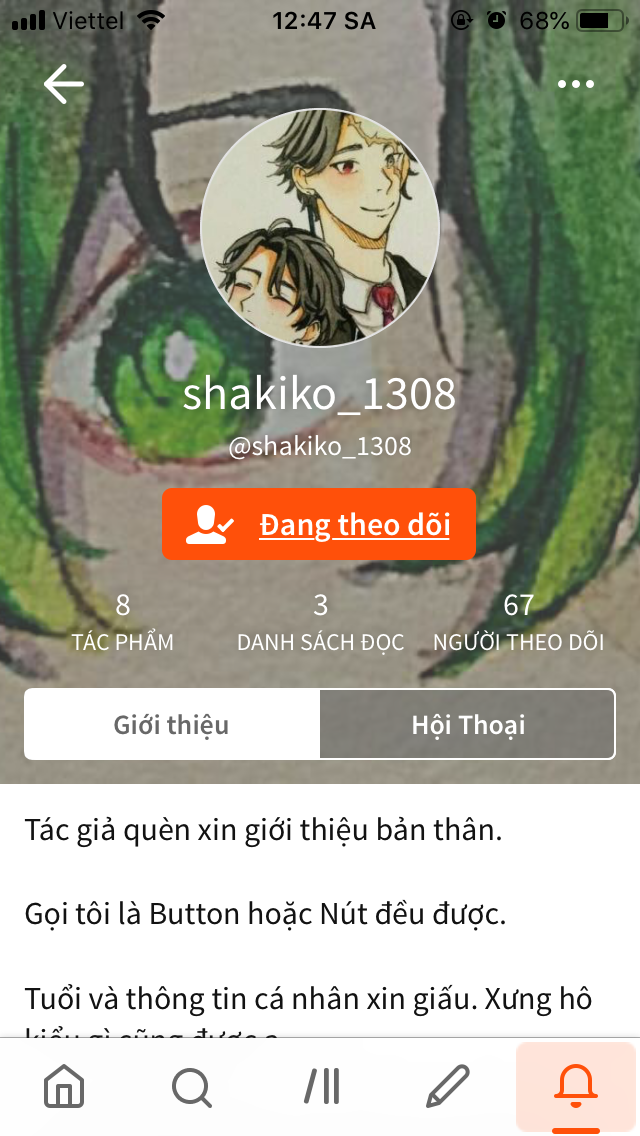Go back using the arrow icon
This screenshot has height=1136, width=640.
[64, 85]
